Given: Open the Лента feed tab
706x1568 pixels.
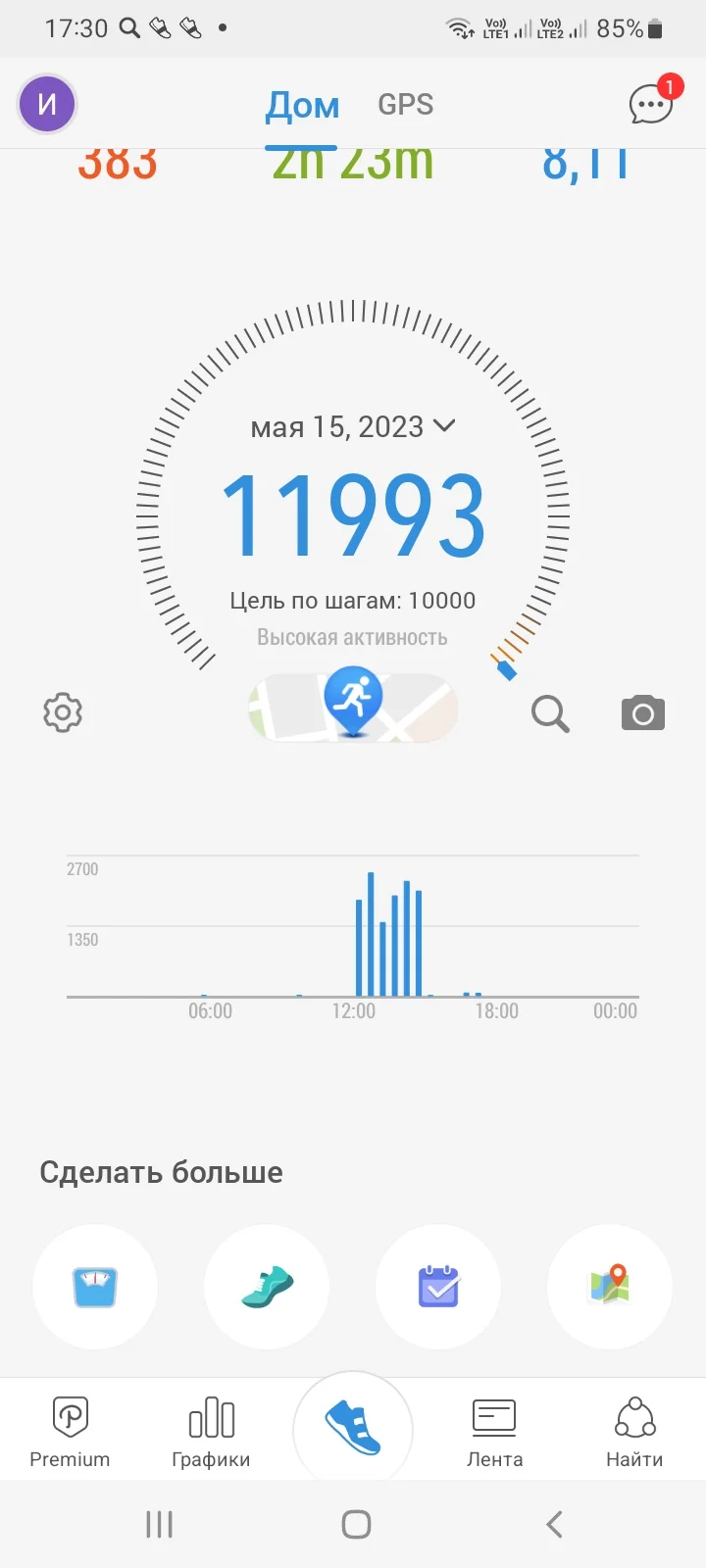Looking at the screenshot, I should click(494, 1432).
